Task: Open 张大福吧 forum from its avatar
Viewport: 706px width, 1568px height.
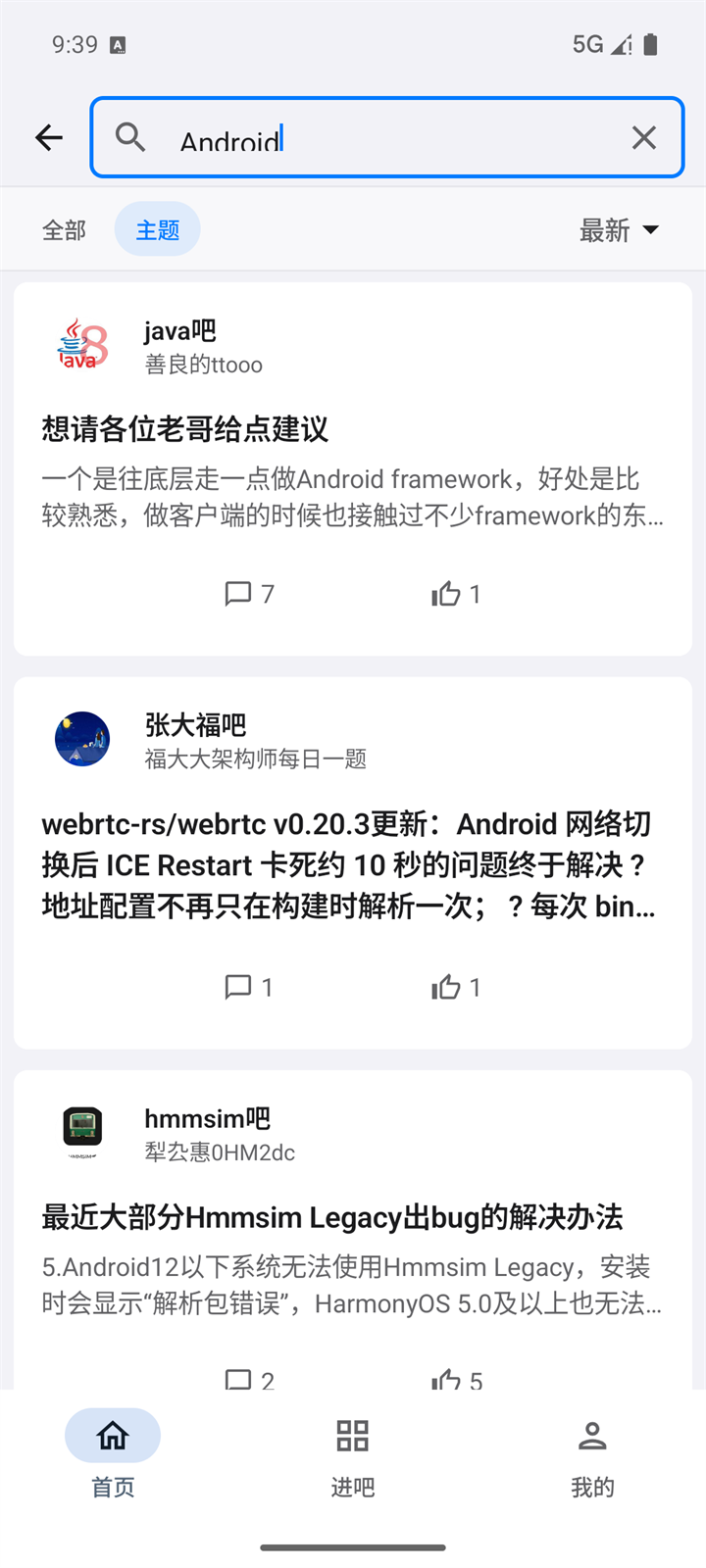Action: [82, 739]
